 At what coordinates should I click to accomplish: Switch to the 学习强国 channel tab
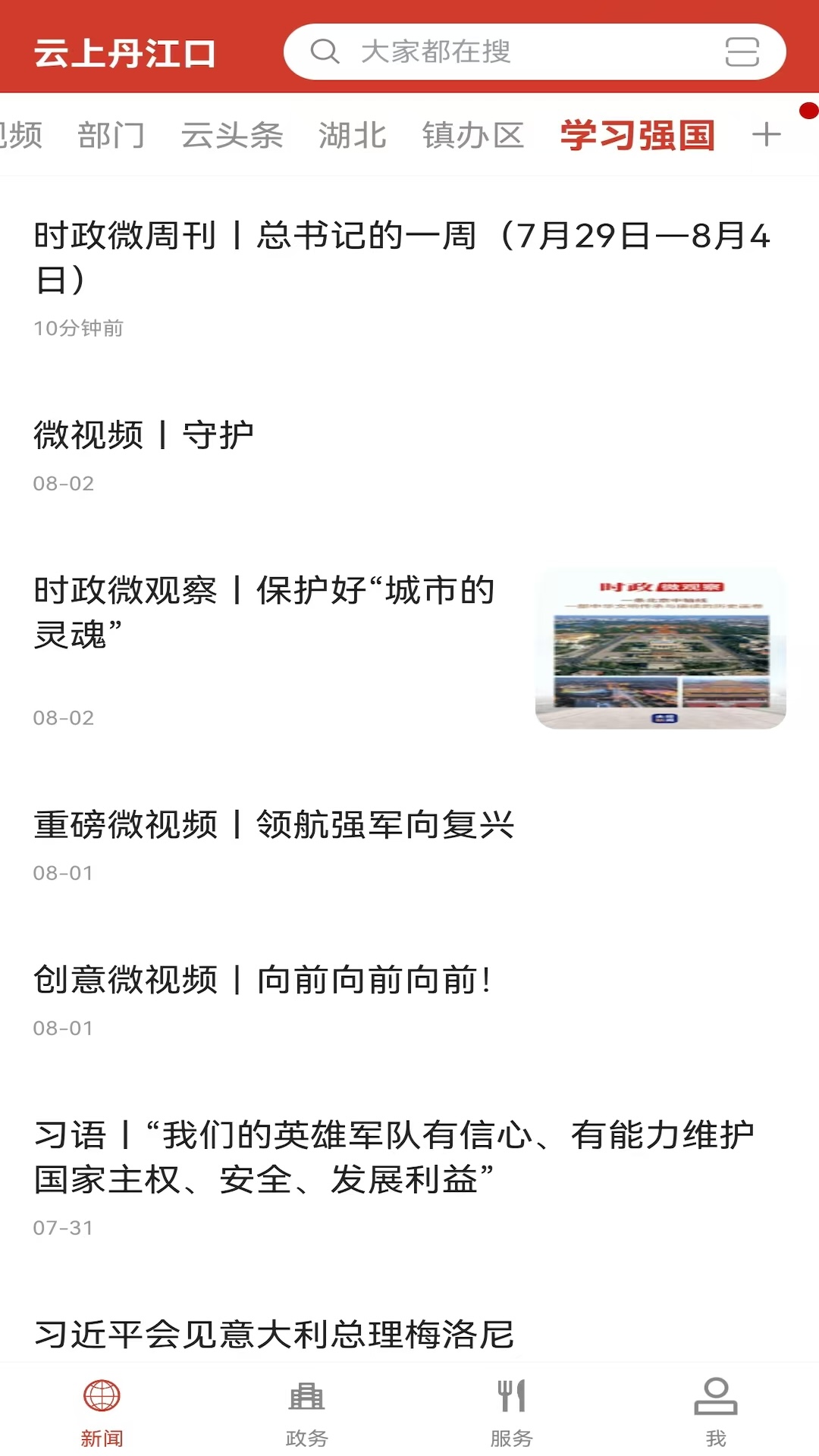tap(636, 136)
